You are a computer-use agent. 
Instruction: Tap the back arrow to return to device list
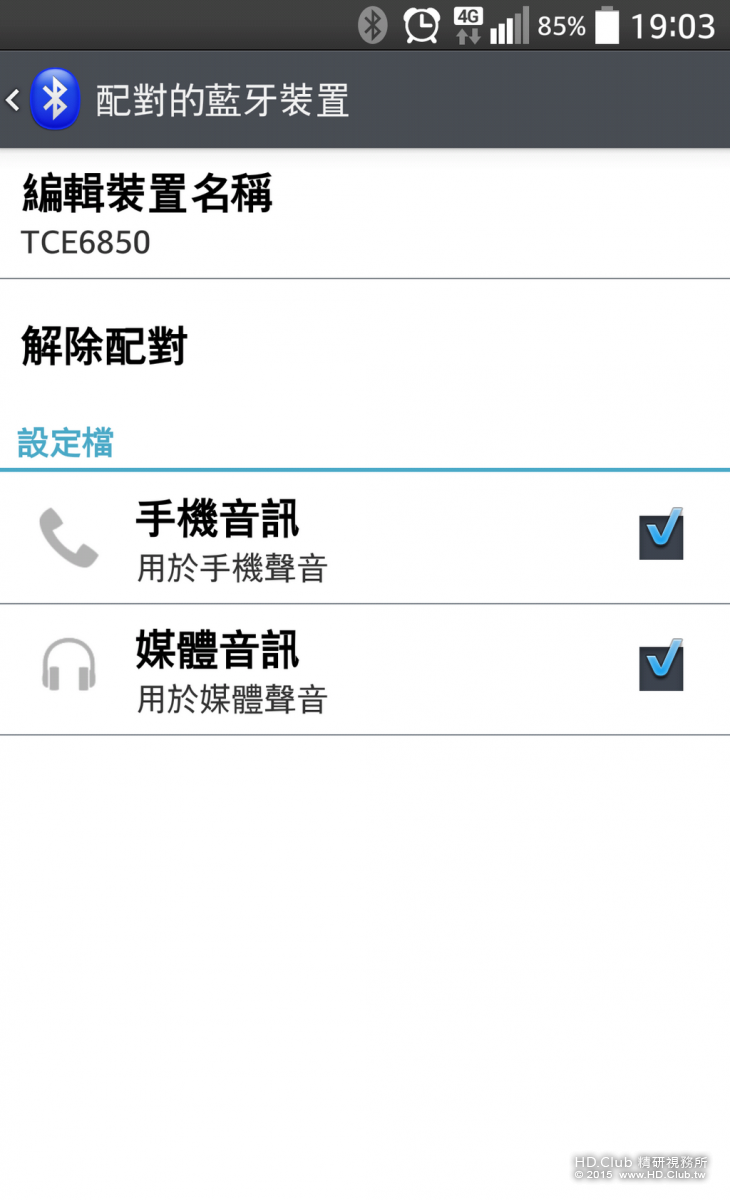point(14,99)
